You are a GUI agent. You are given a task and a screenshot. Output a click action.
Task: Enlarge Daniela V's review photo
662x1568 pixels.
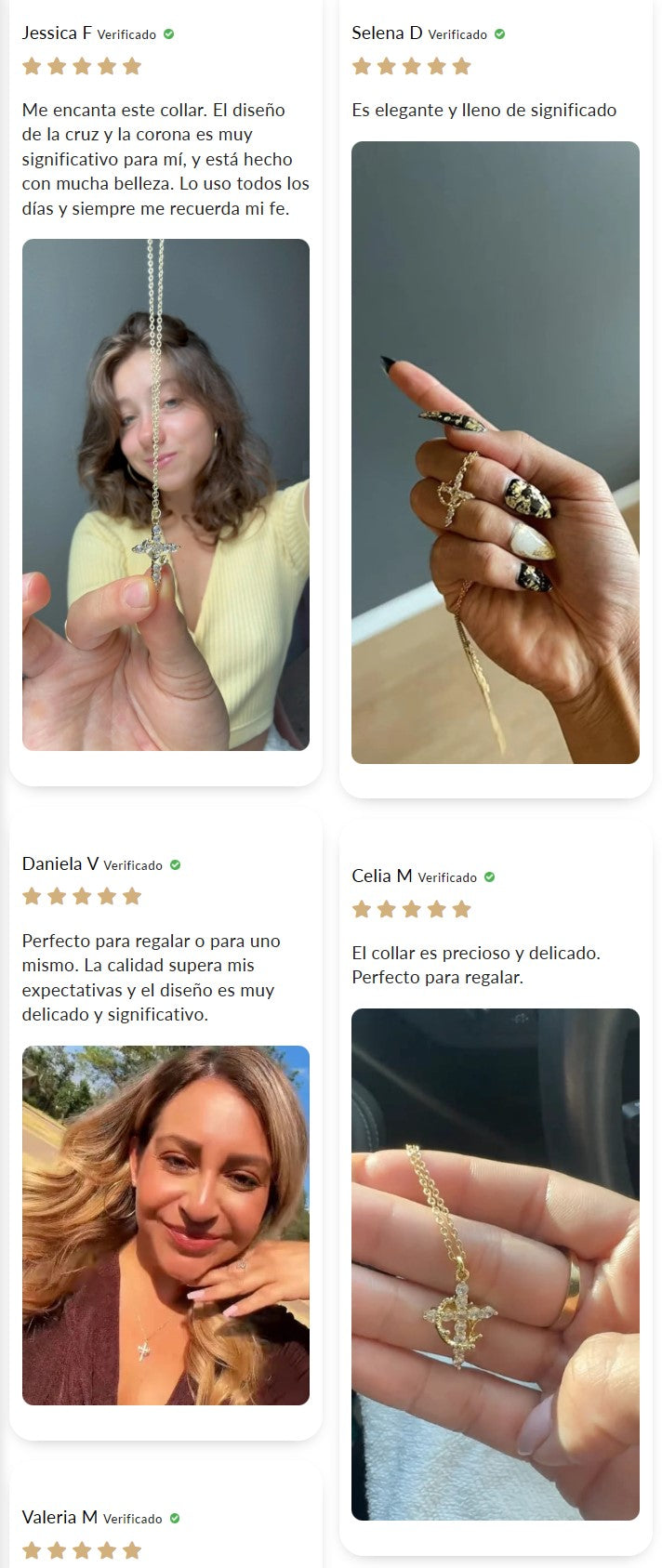pos(165,1225)
